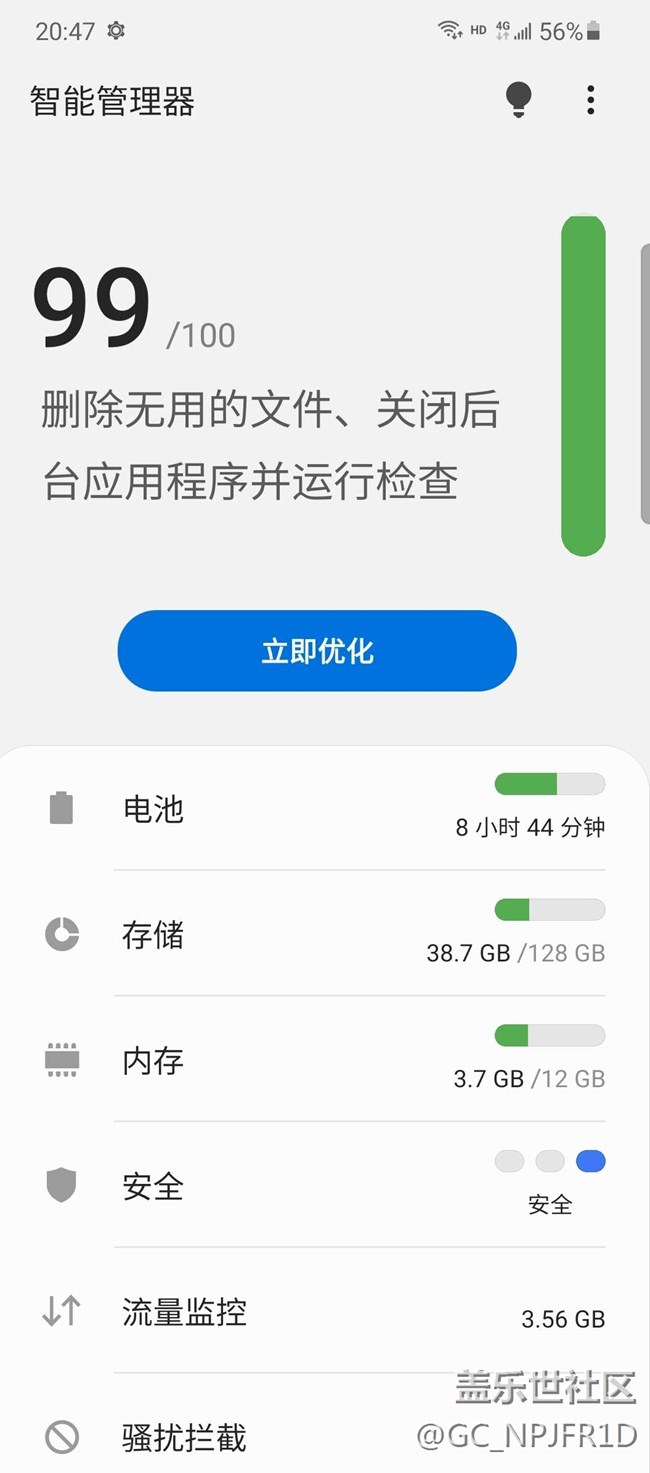Open the 流量监控 data usage row
The width and height of the screenshot is (650, 1473).
coord(325,1312)
